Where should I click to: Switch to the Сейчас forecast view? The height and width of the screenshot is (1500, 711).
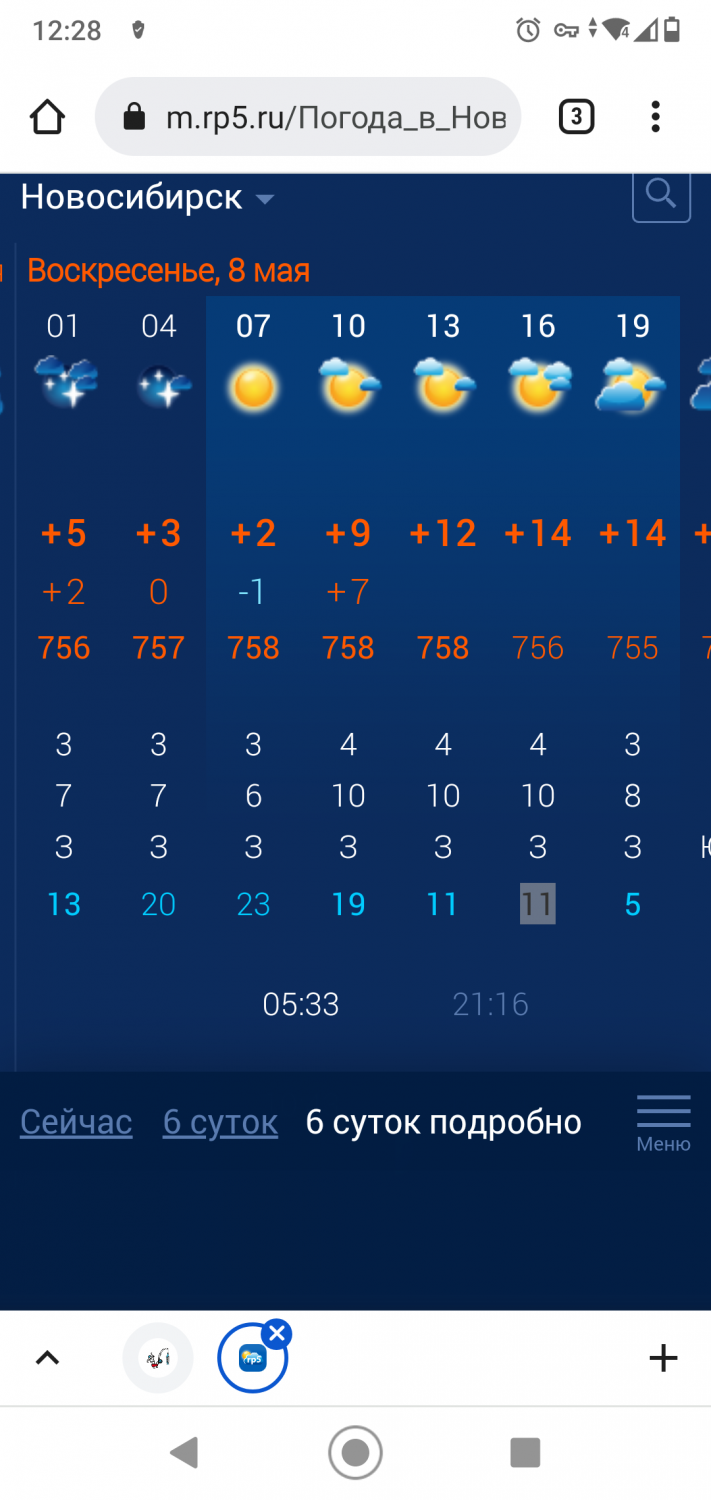click(x=76, y=1122)
